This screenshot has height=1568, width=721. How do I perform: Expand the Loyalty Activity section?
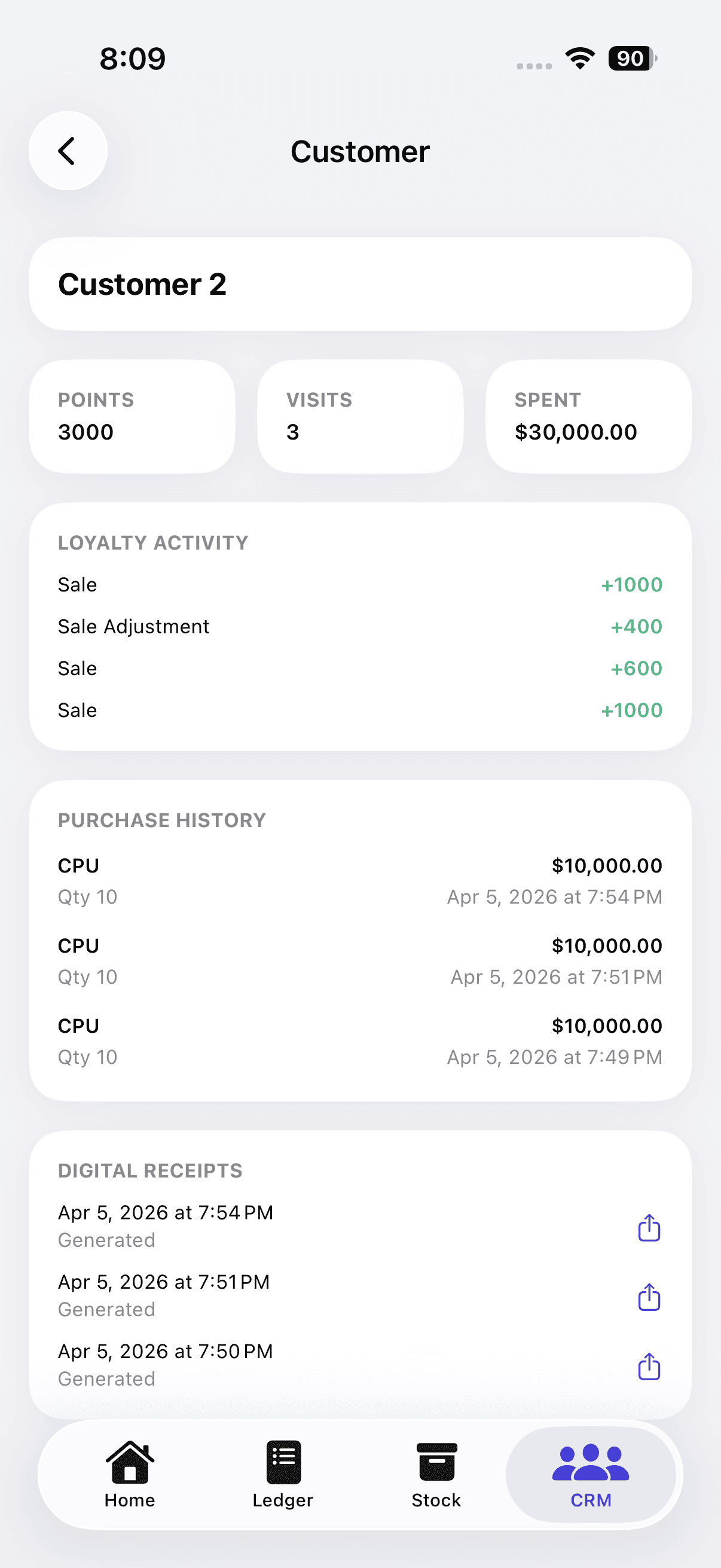coord(152,542)
